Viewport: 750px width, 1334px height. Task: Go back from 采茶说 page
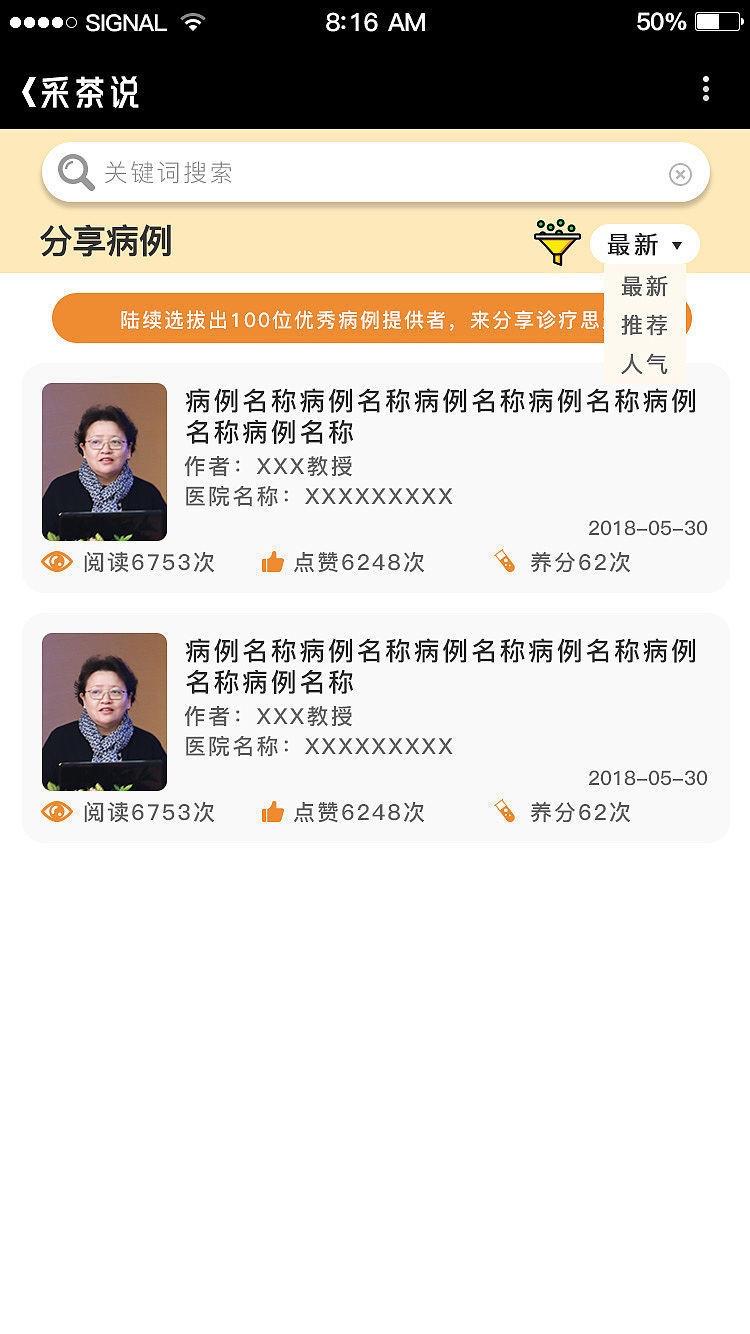(30, 92)
